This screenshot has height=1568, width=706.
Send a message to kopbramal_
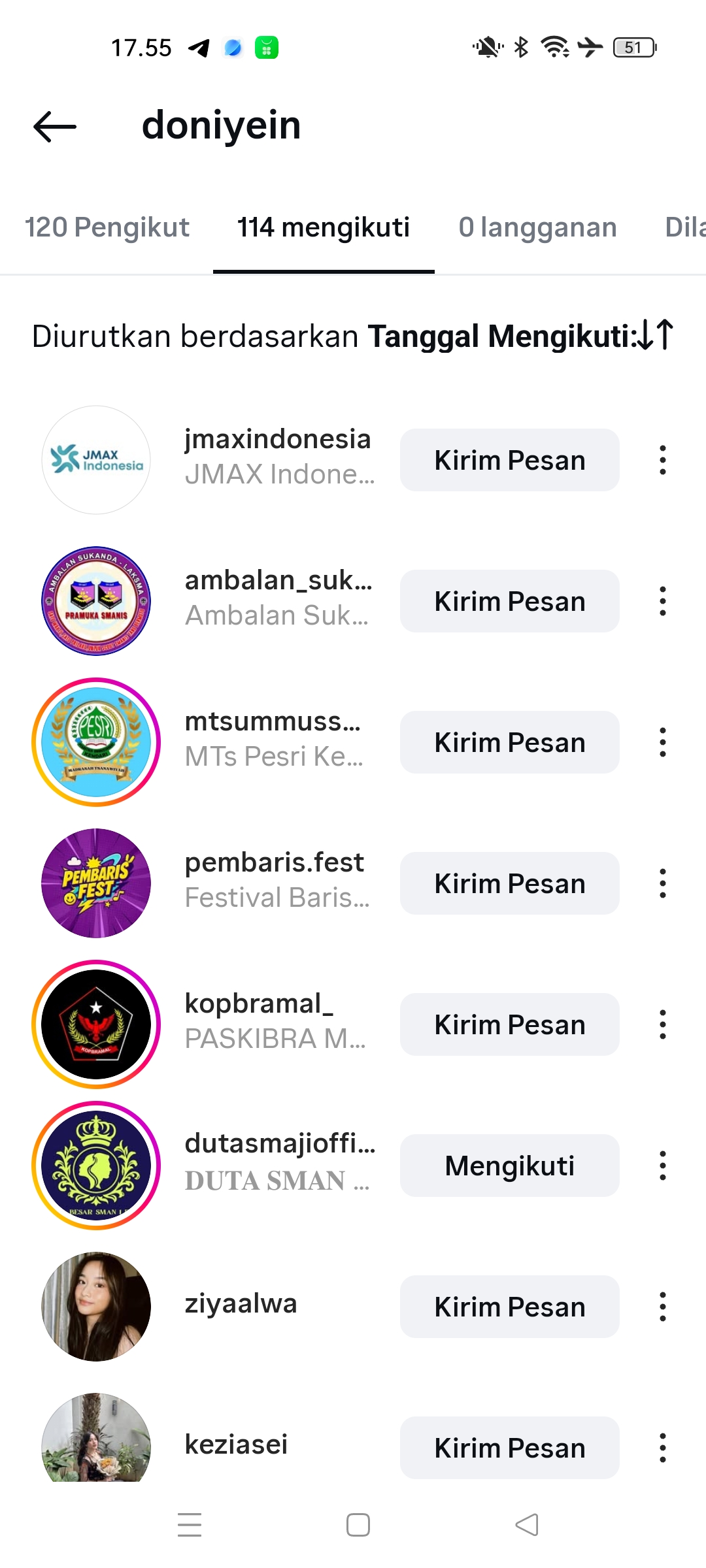tap(509, 1025)
